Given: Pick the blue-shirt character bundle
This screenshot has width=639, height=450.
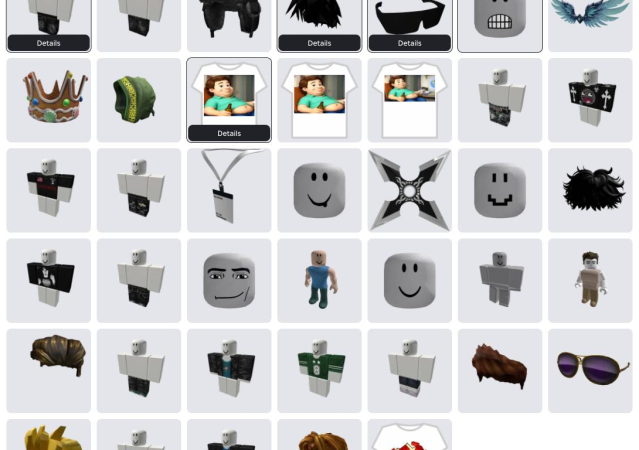Looking at the screenshot, I should click(319, 279).
